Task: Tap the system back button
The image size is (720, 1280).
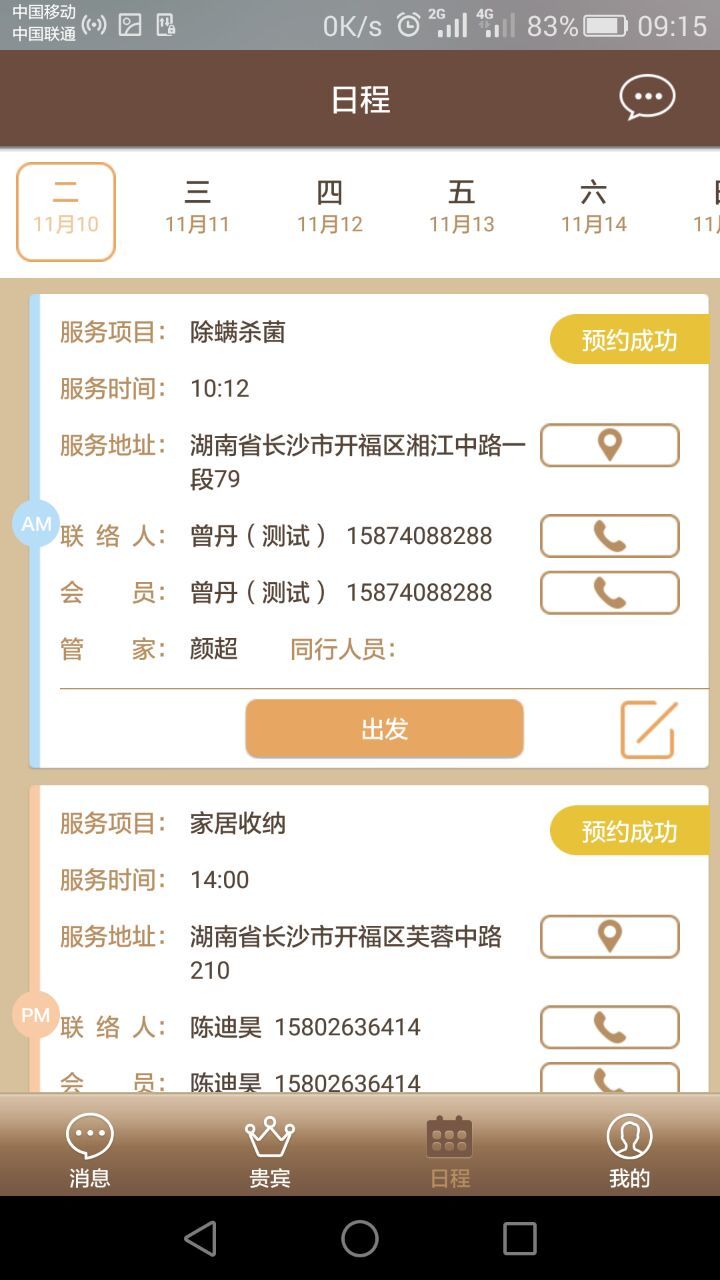Action: 200,1239
